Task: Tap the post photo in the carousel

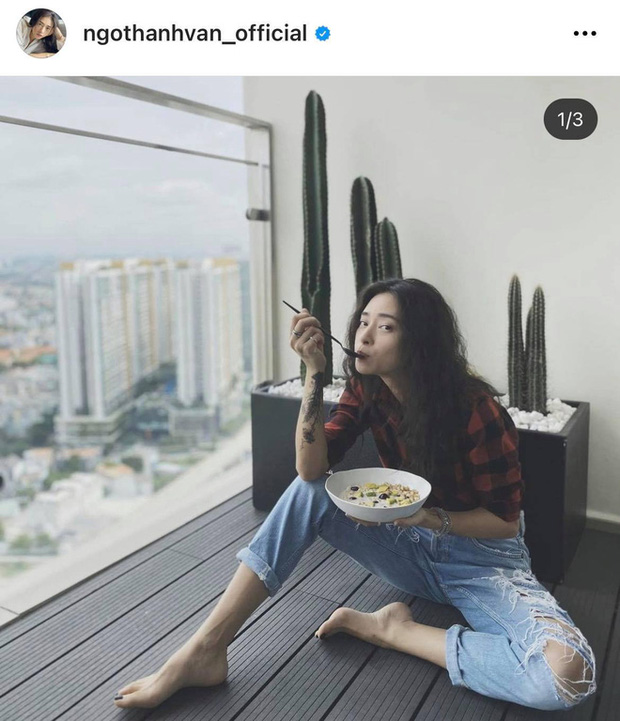Action: coord(310,398)
